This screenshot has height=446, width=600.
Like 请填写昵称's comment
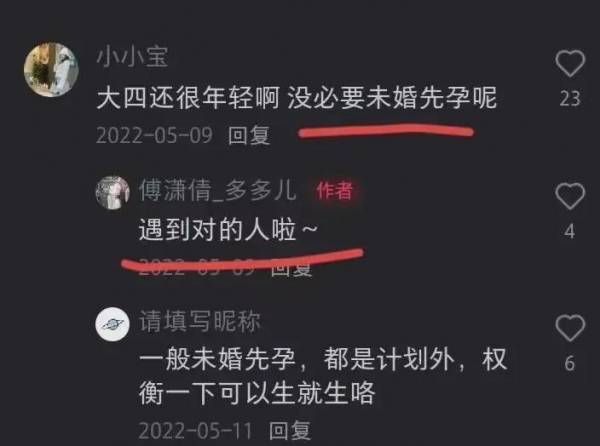pyautogui.click(x=570, y=328)
